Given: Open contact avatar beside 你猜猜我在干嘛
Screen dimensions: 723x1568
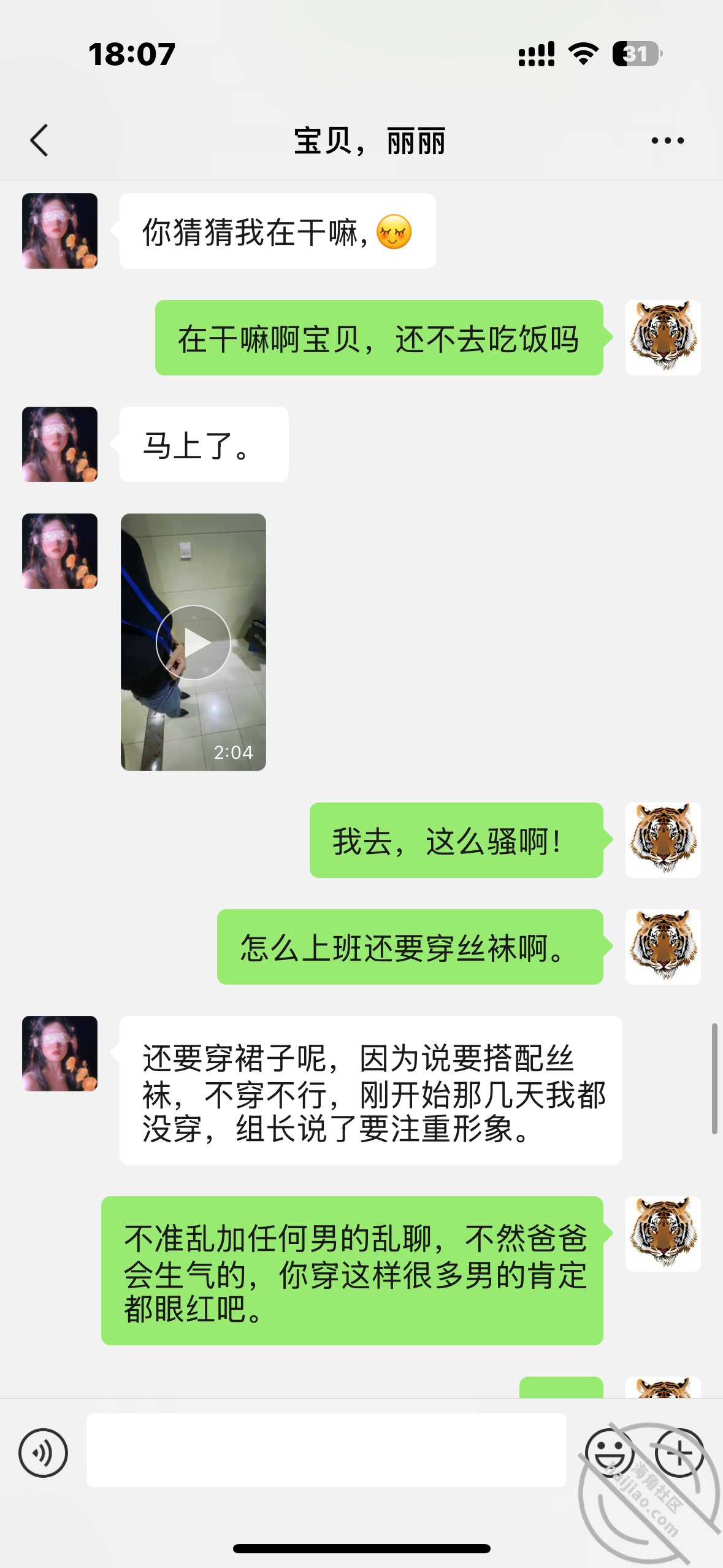Looking at the screenshot, I should click(60, 231).
